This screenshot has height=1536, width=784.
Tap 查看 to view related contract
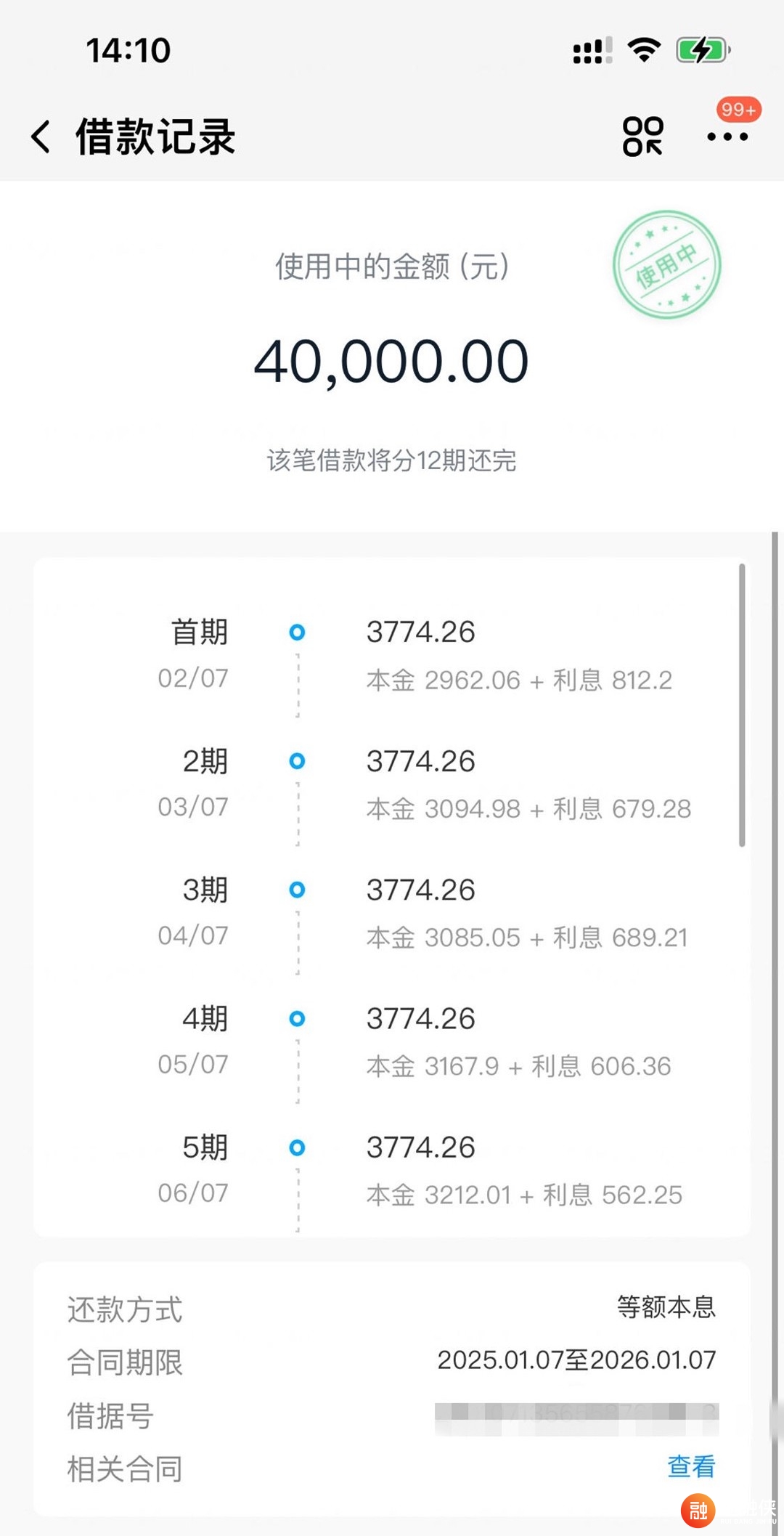pyautogui.click(x=691, y=1466)
